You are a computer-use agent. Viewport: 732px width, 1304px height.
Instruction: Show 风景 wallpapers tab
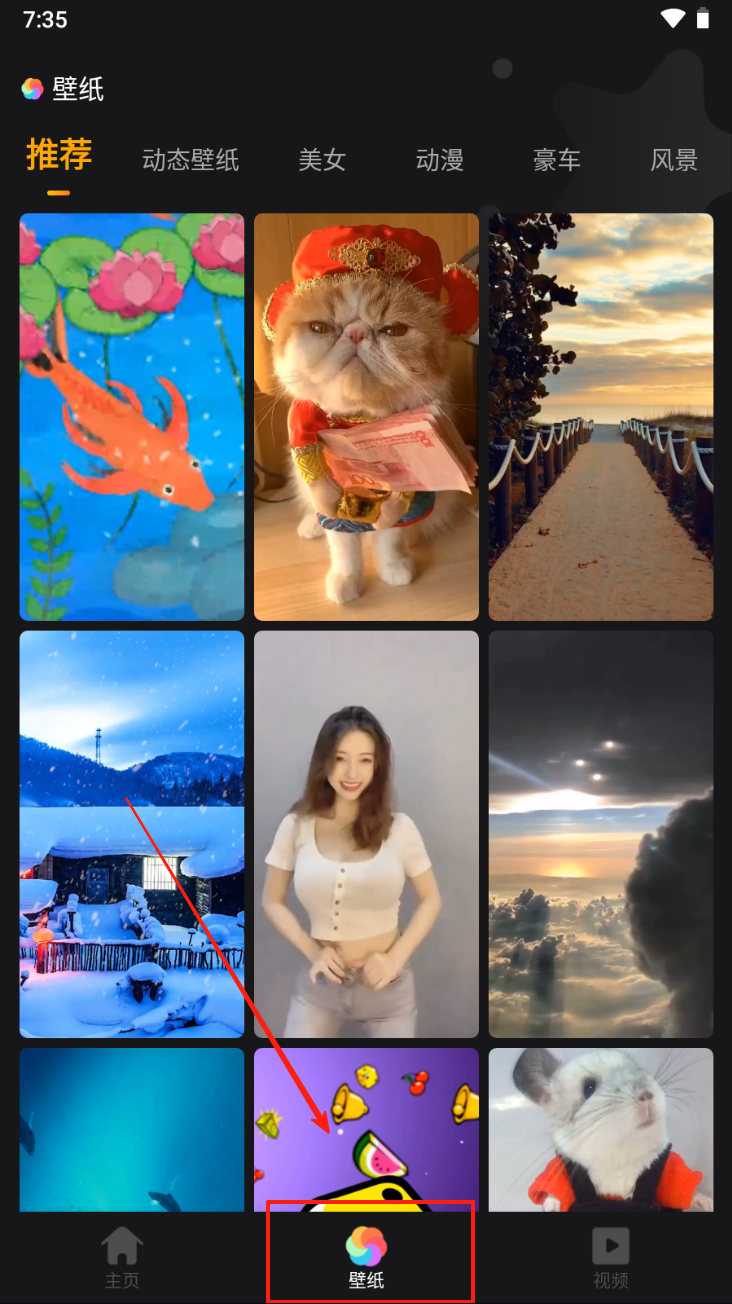pos(673,160)
